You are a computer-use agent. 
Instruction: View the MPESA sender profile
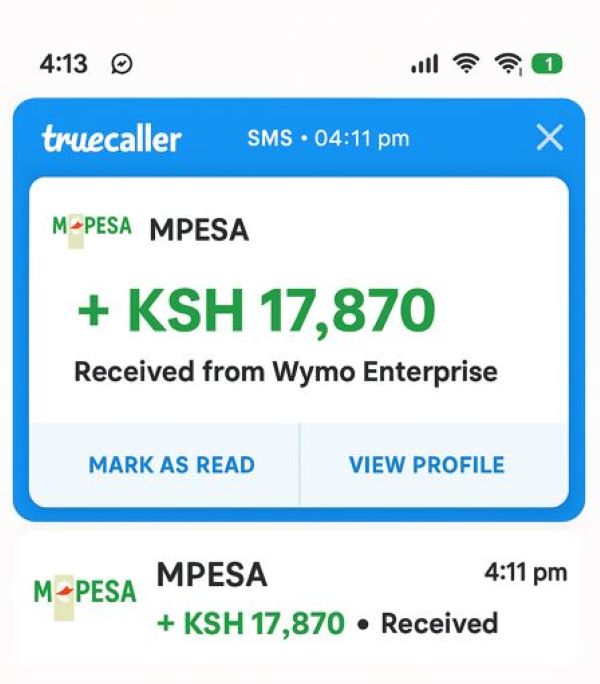(427, 465)
